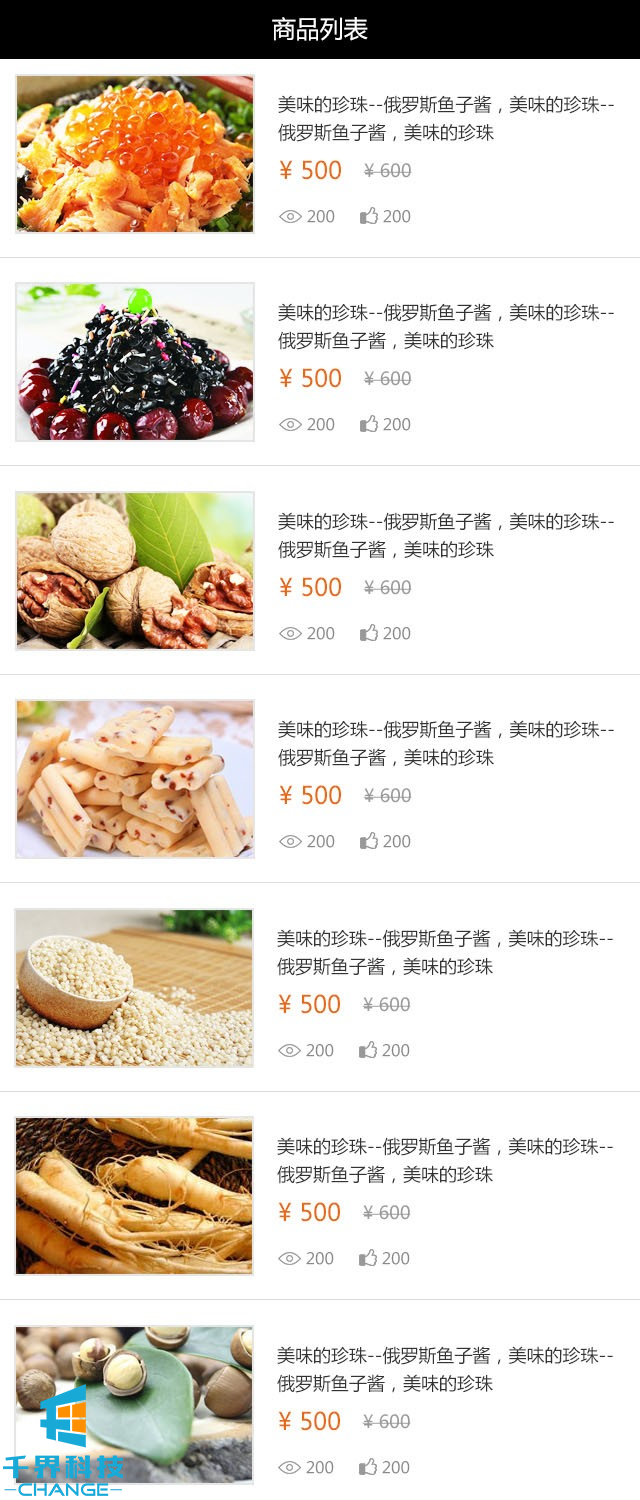Viewport: 640px width, 1500px height.
Task: Open the product with the salmon roe photo
Action: click(135, 154)
